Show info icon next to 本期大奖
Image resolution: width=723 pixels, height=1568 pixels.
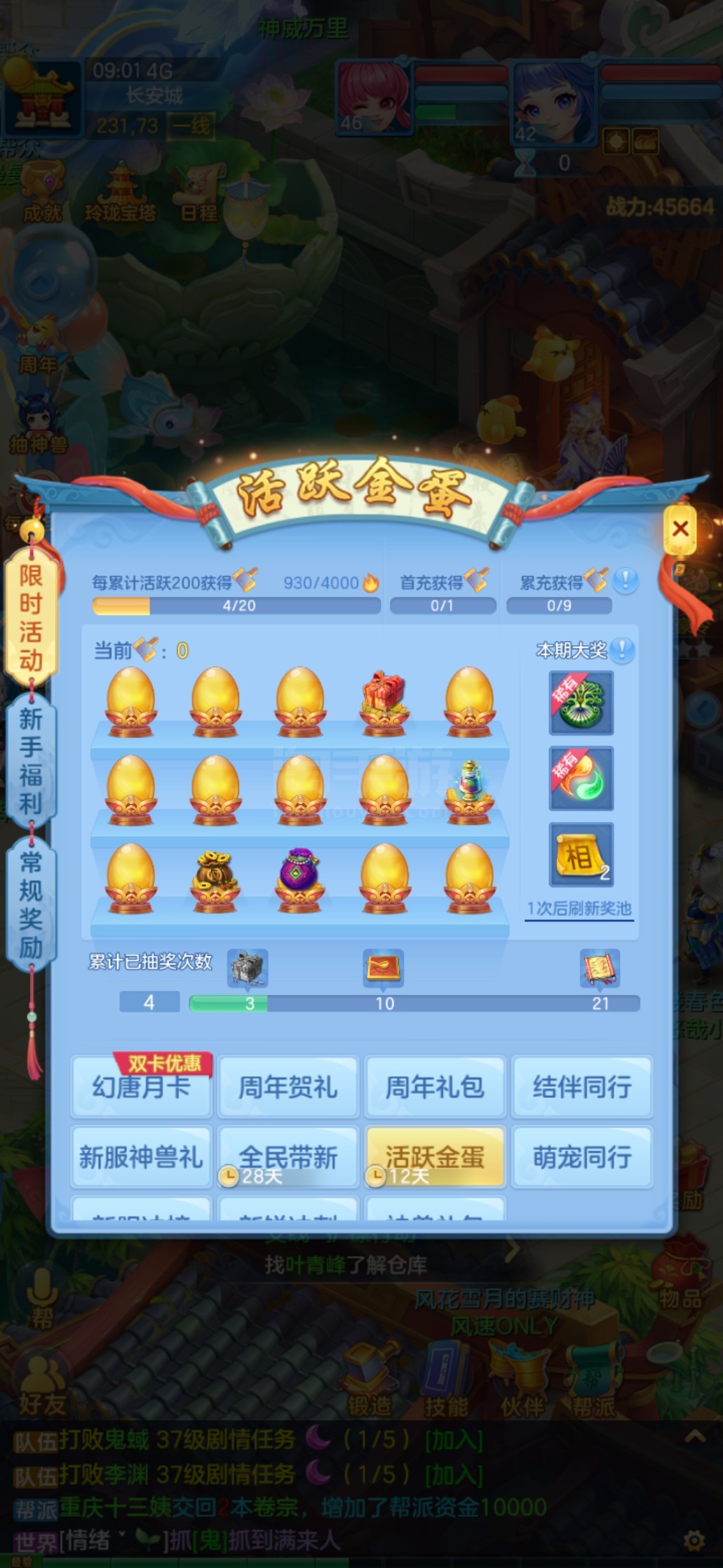(x=622, y=651)
